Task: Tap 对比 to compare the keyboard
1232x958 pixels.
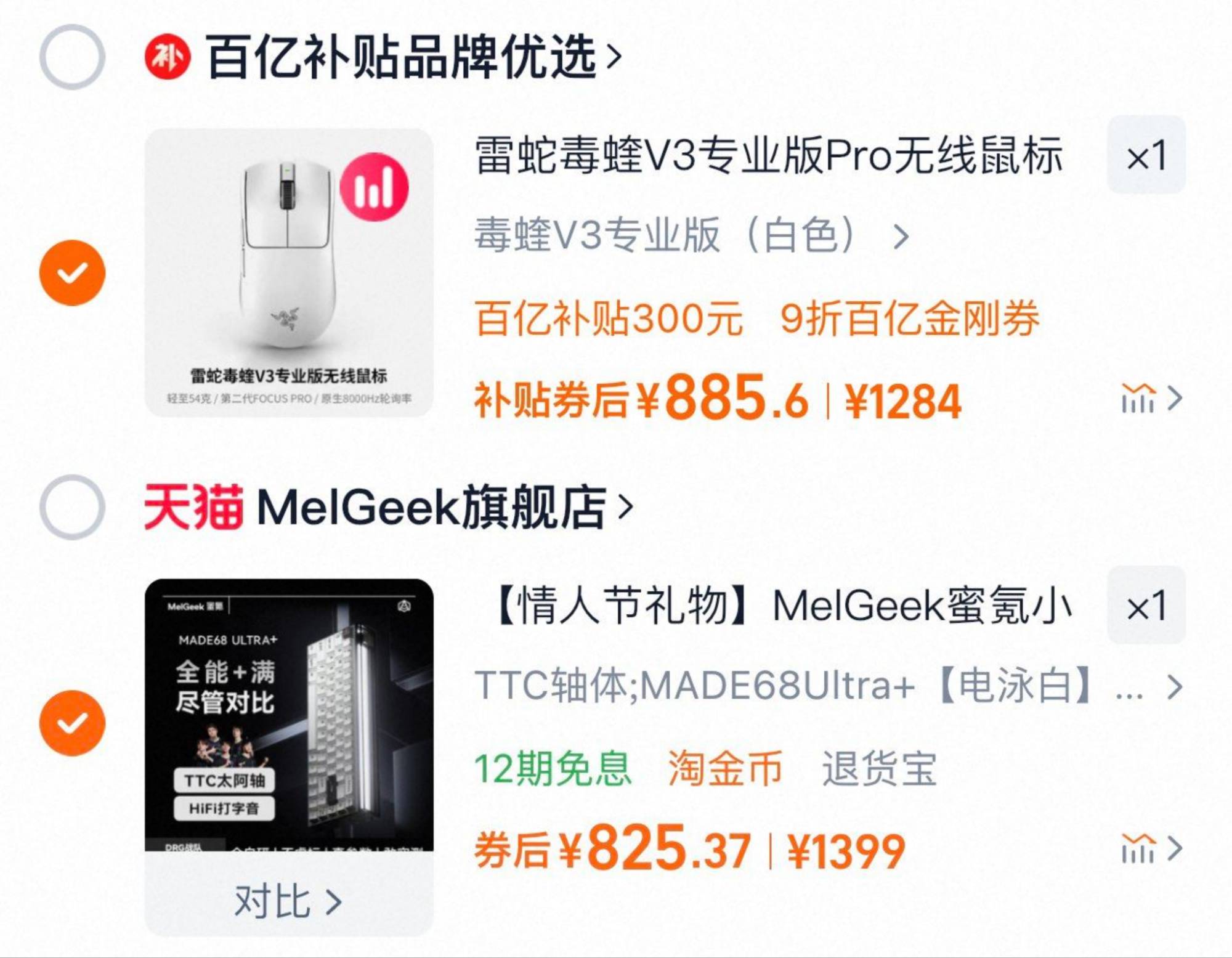Action: point(288,901)
